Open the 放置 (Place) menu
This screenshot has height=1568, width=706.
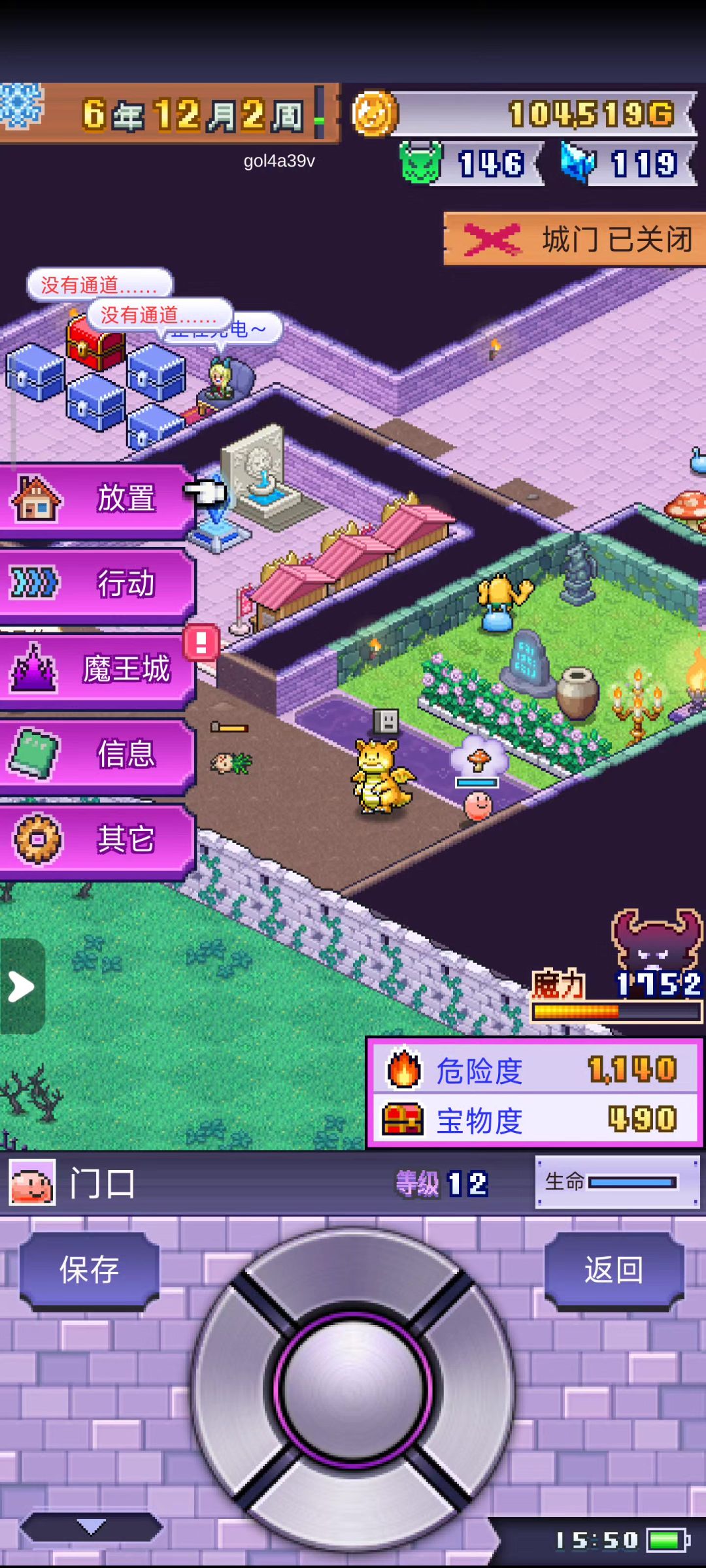coord(98,498)
